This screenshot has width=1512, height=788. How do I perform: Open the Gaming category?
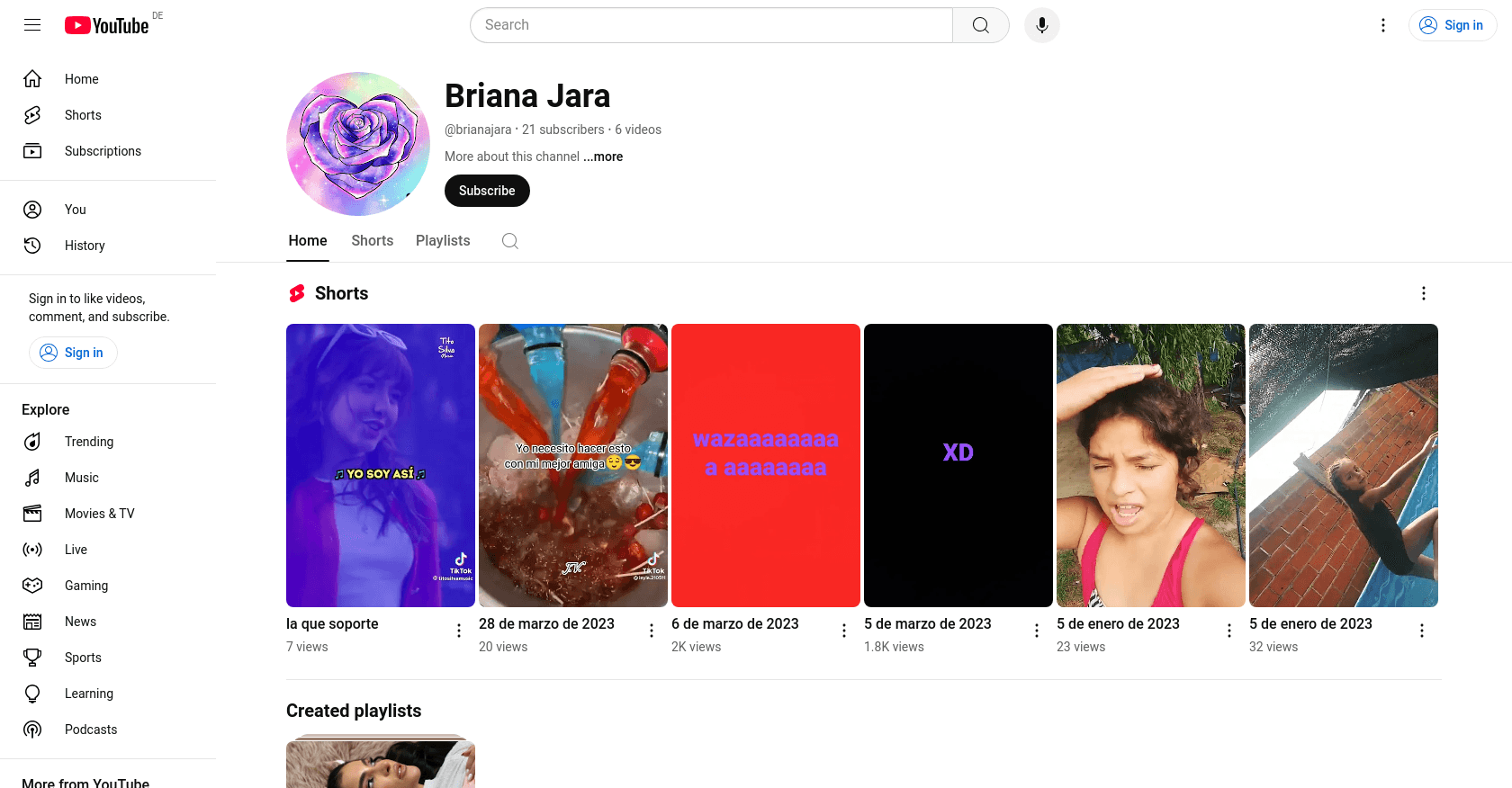[86, 586]
